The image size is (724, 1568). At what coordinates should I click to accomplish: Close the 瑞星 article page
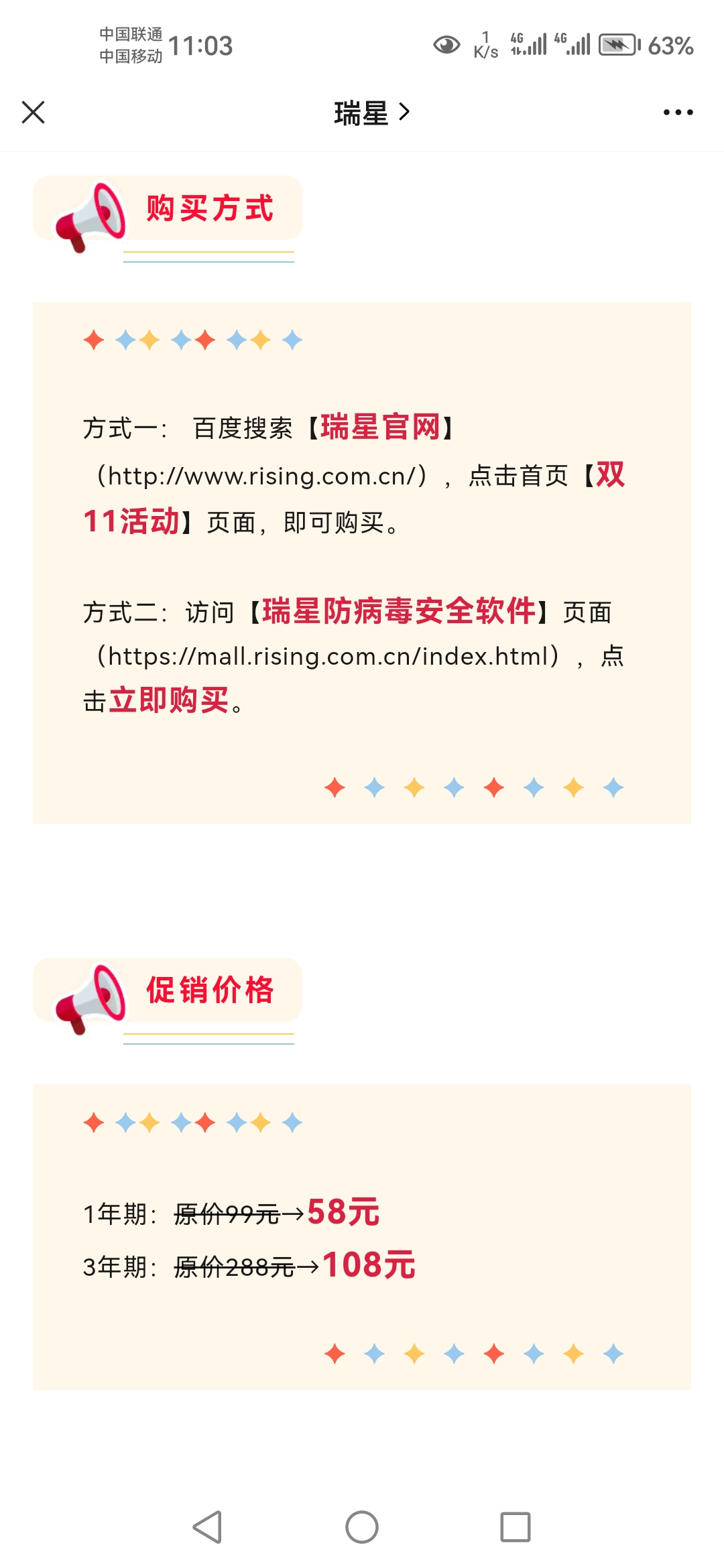point(33,113)
